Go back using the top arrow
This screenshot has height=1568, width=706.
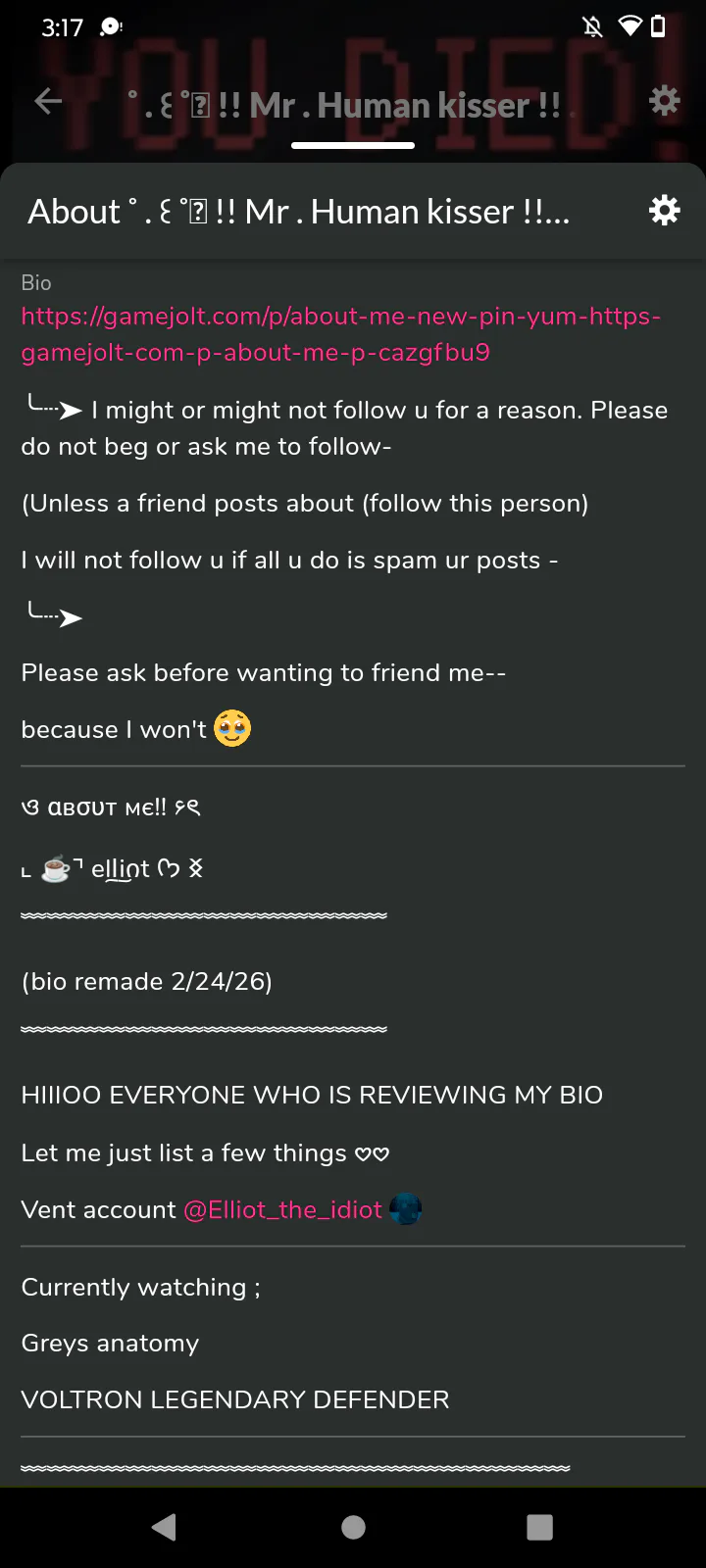click(48, 101)
